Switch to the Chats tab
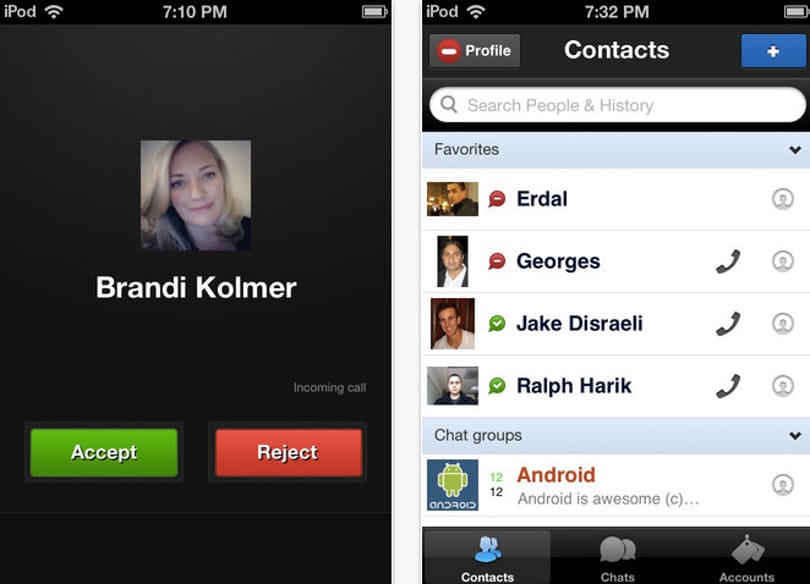Image resolution: width=810 pixels, height=584 pixels. (617, 558)
